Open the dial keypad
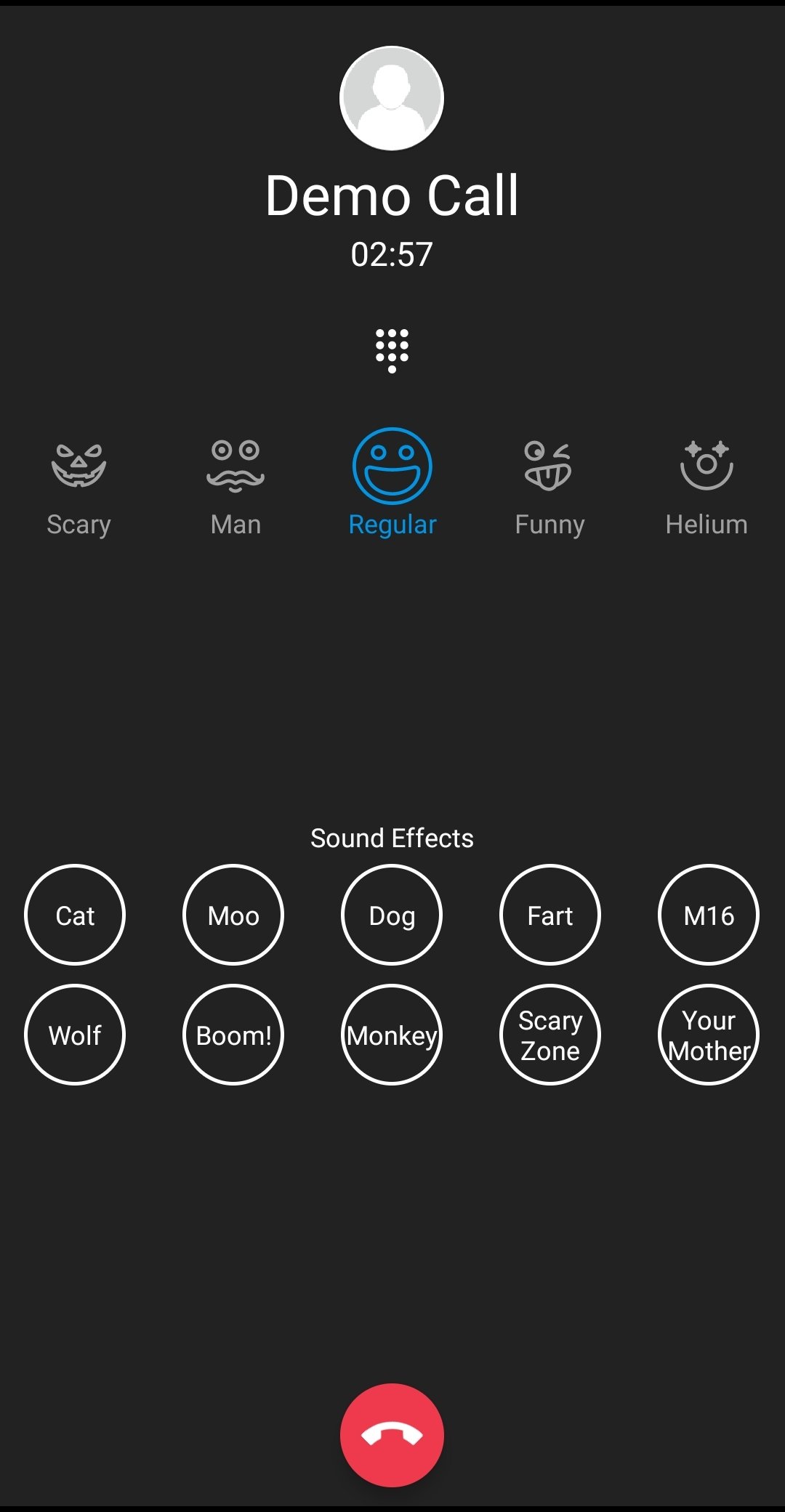 click(392, 350)
